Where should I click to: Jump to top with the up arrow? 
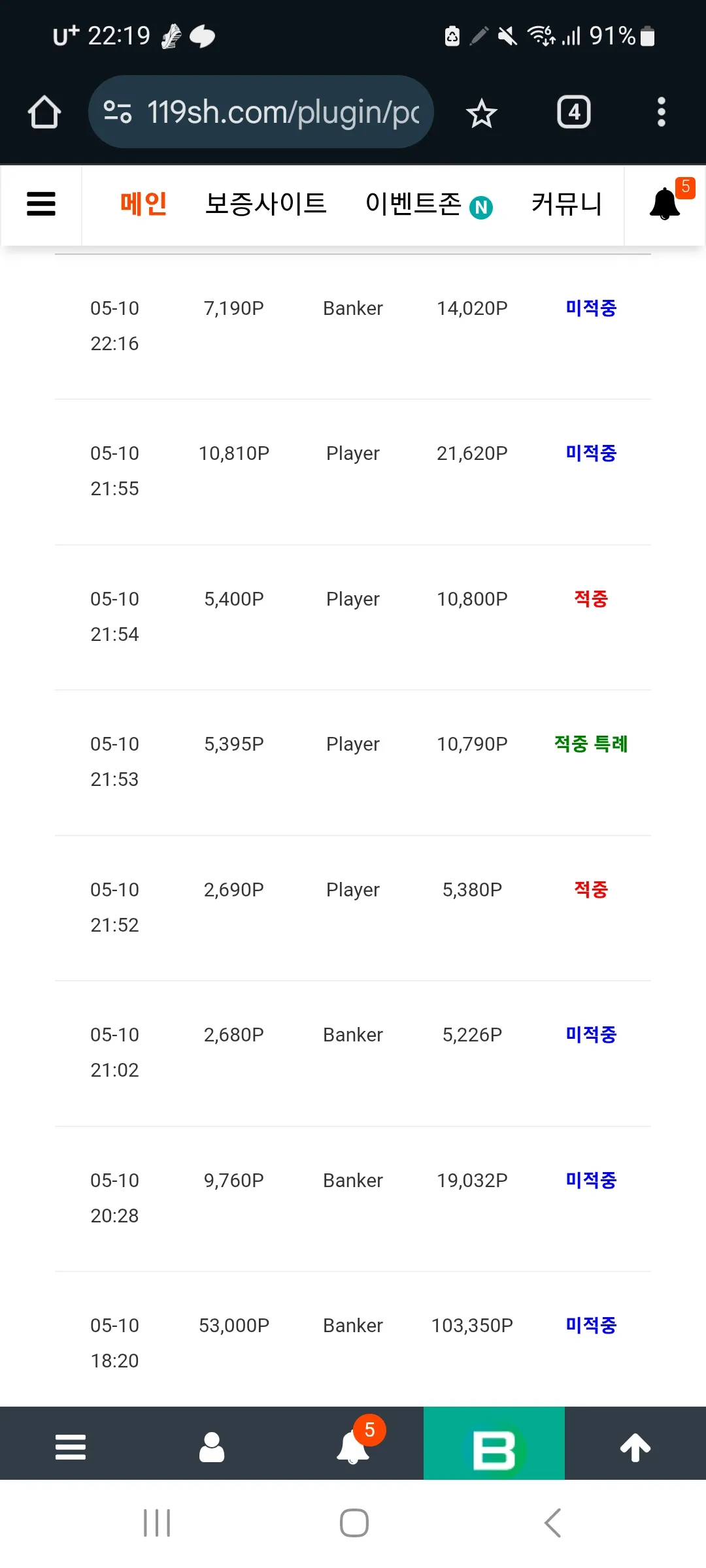635,1447
